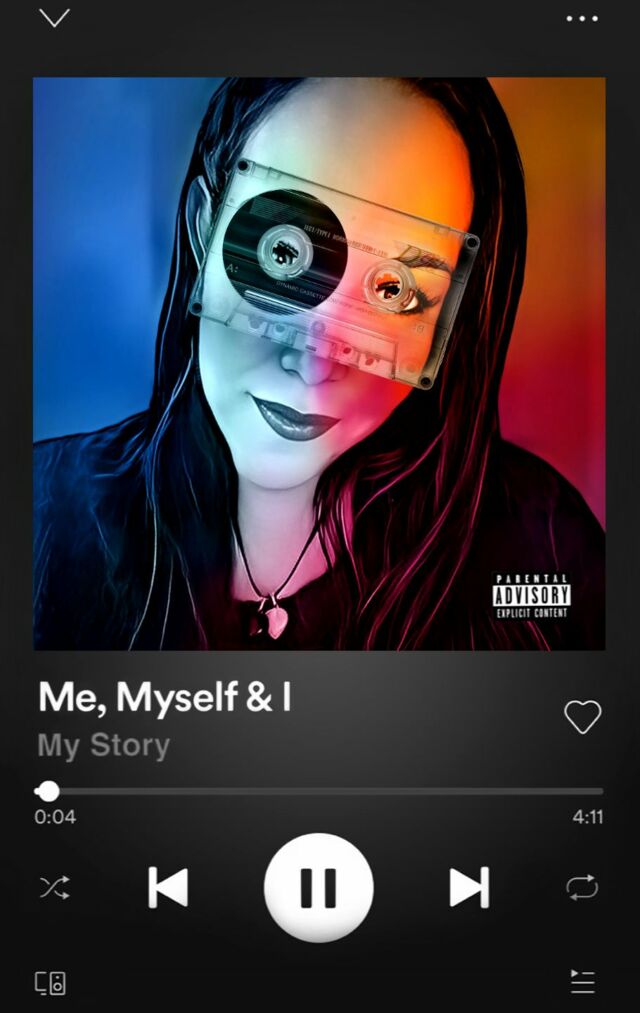This screenshot has height=1013, width=640.
Task: View the play queue
Action: coord(582,982)
